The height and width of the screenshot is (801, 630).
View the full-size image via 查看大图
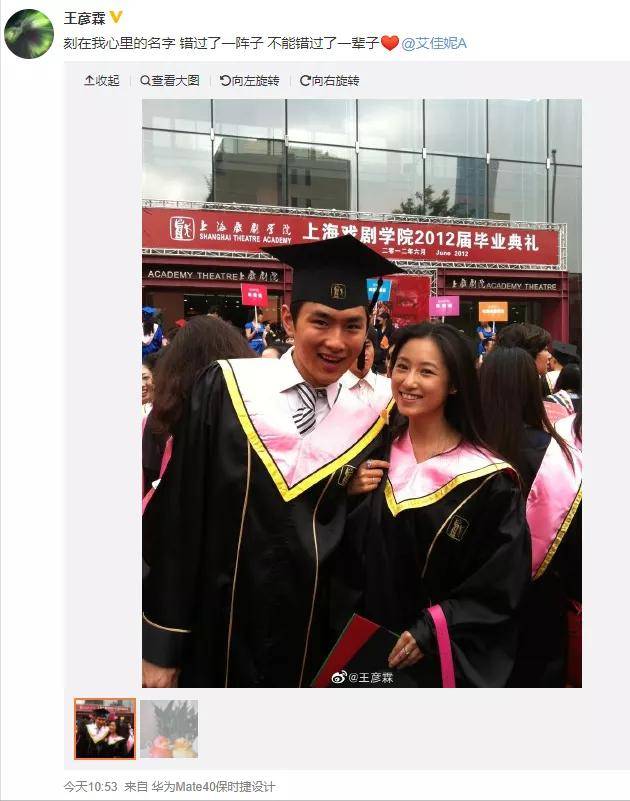click(x=170, y=80)
